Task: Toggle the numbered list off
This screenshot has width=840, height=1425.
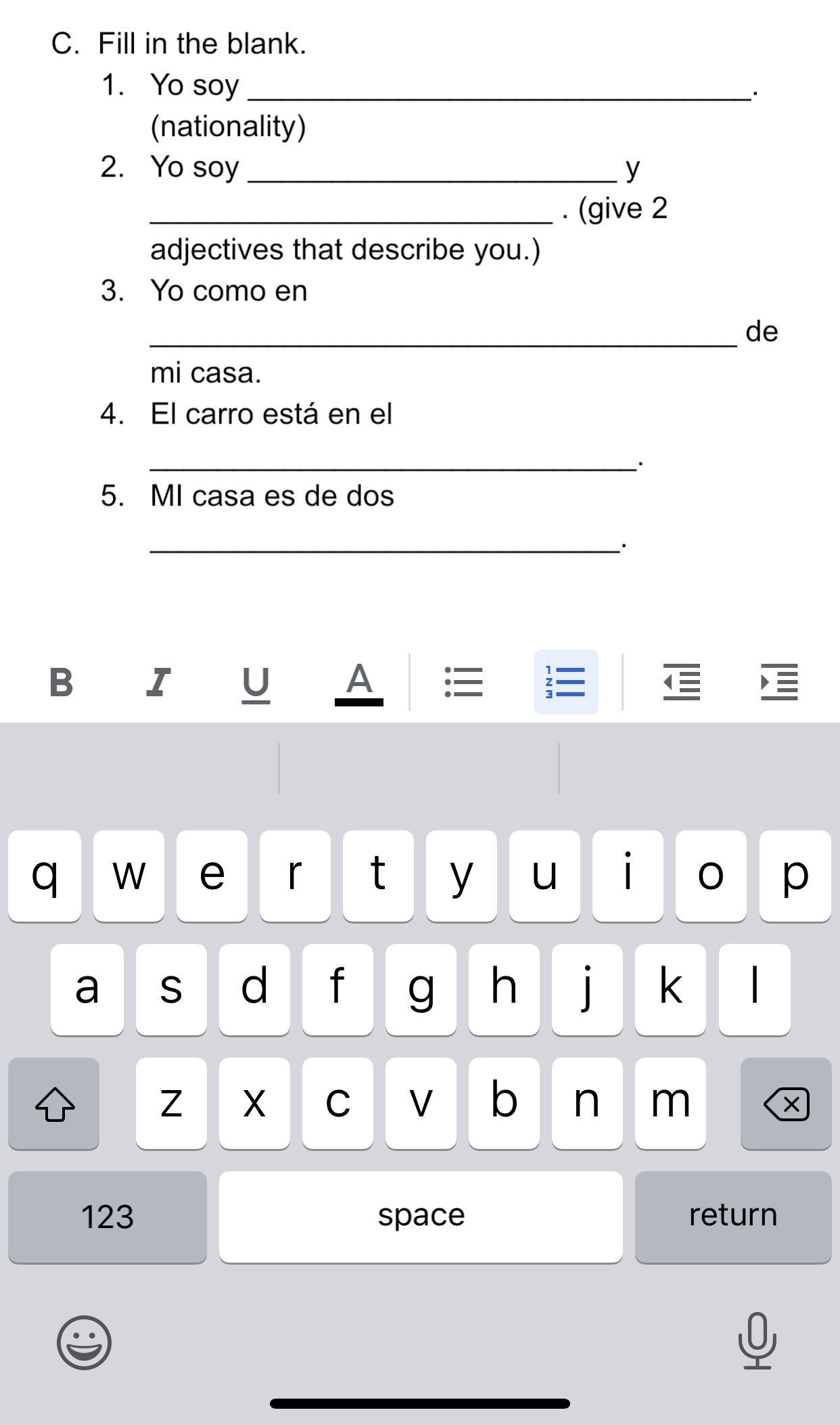Action: pos(566,682)
